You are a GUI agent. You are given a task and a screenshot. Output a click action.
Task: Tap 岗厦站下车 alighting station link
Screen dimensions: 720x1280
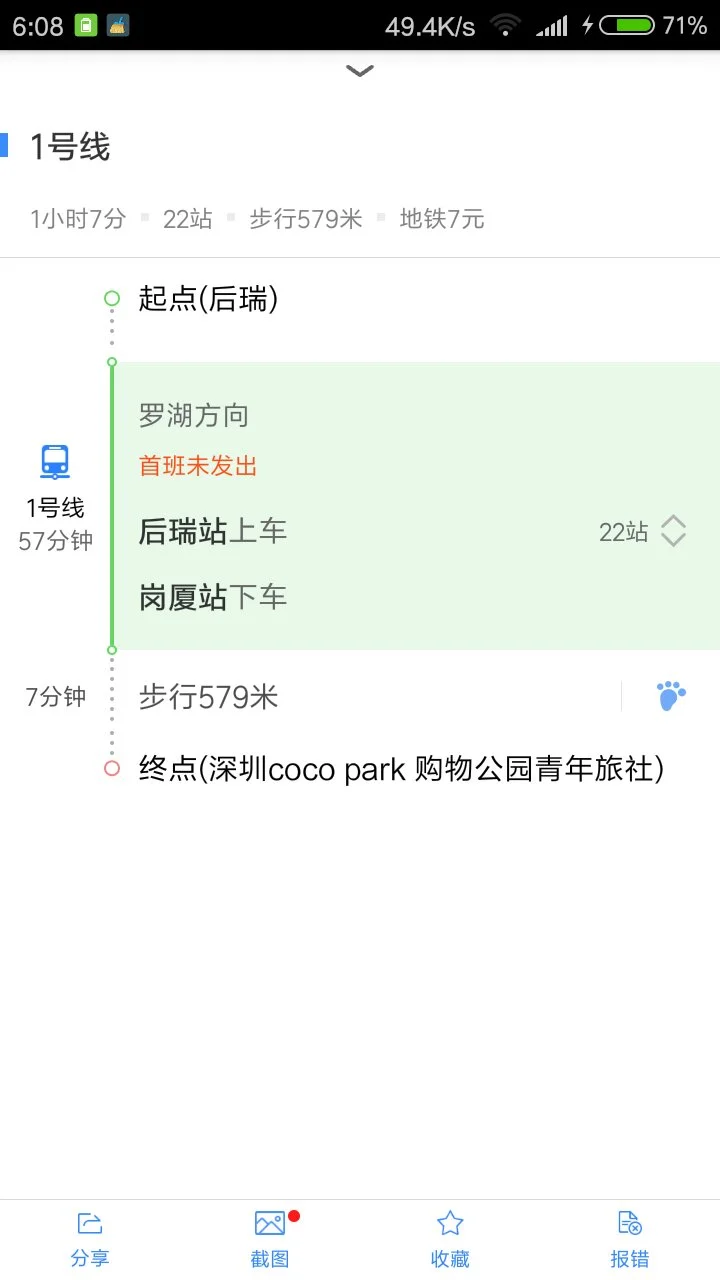coord(213,597)
